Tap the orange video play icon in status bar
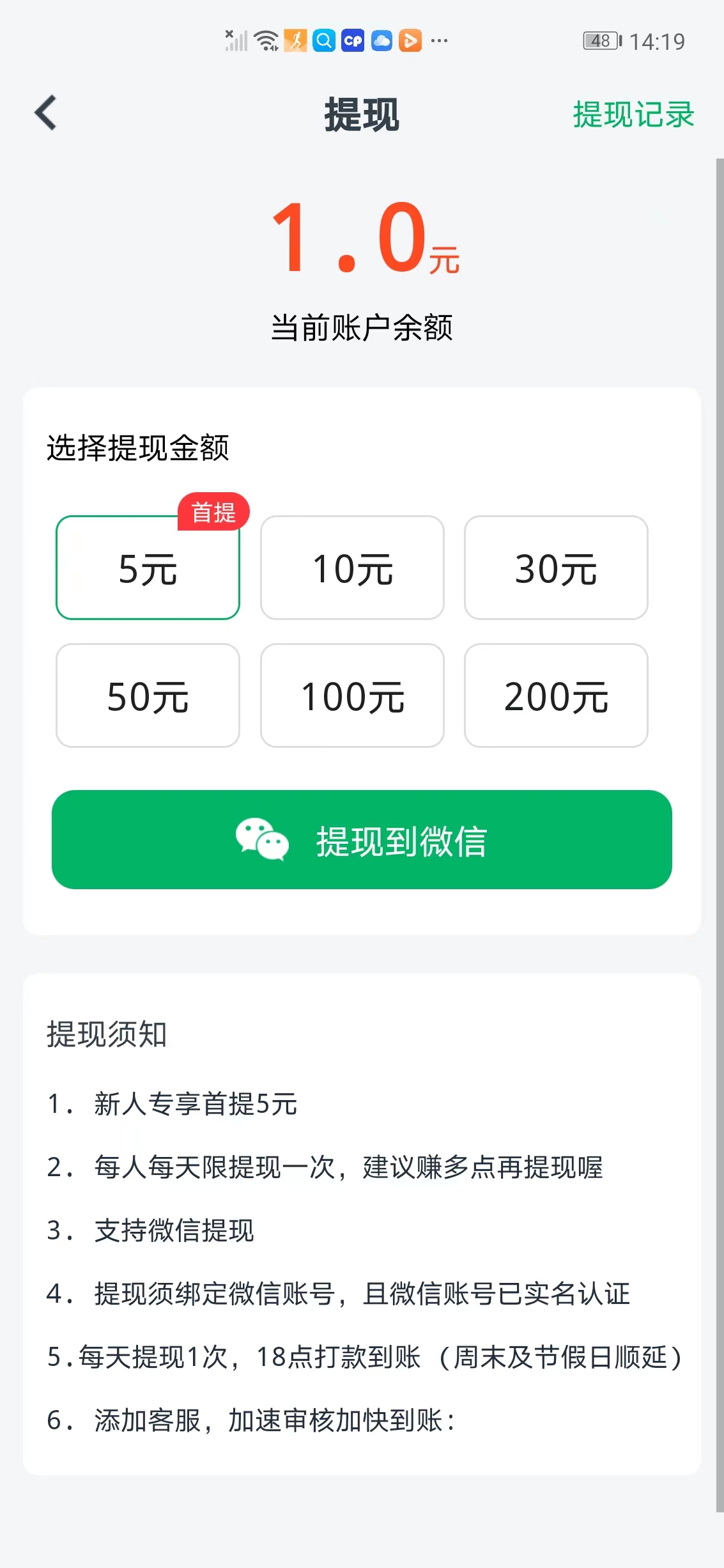Viewport: 724px width, 1568px height. click(x=412, y=40)
